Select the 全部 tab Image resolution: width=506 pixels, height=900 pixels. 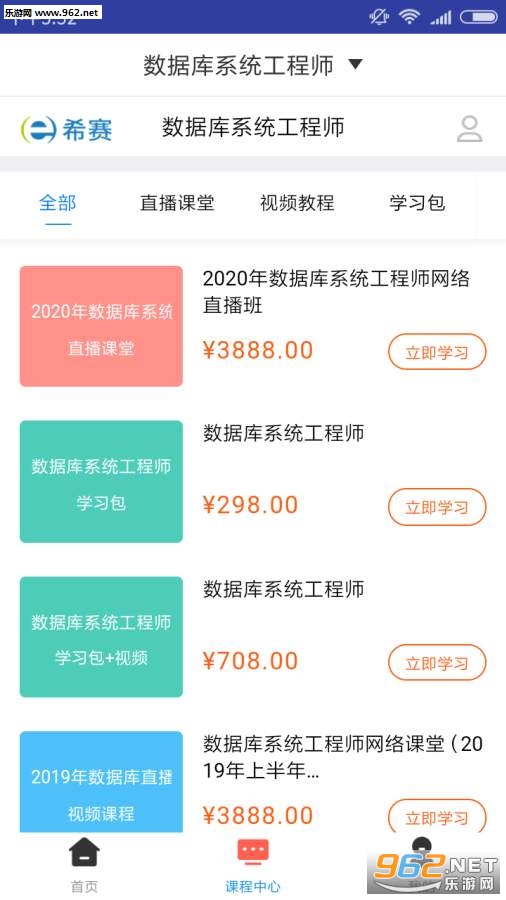(57, 203)
